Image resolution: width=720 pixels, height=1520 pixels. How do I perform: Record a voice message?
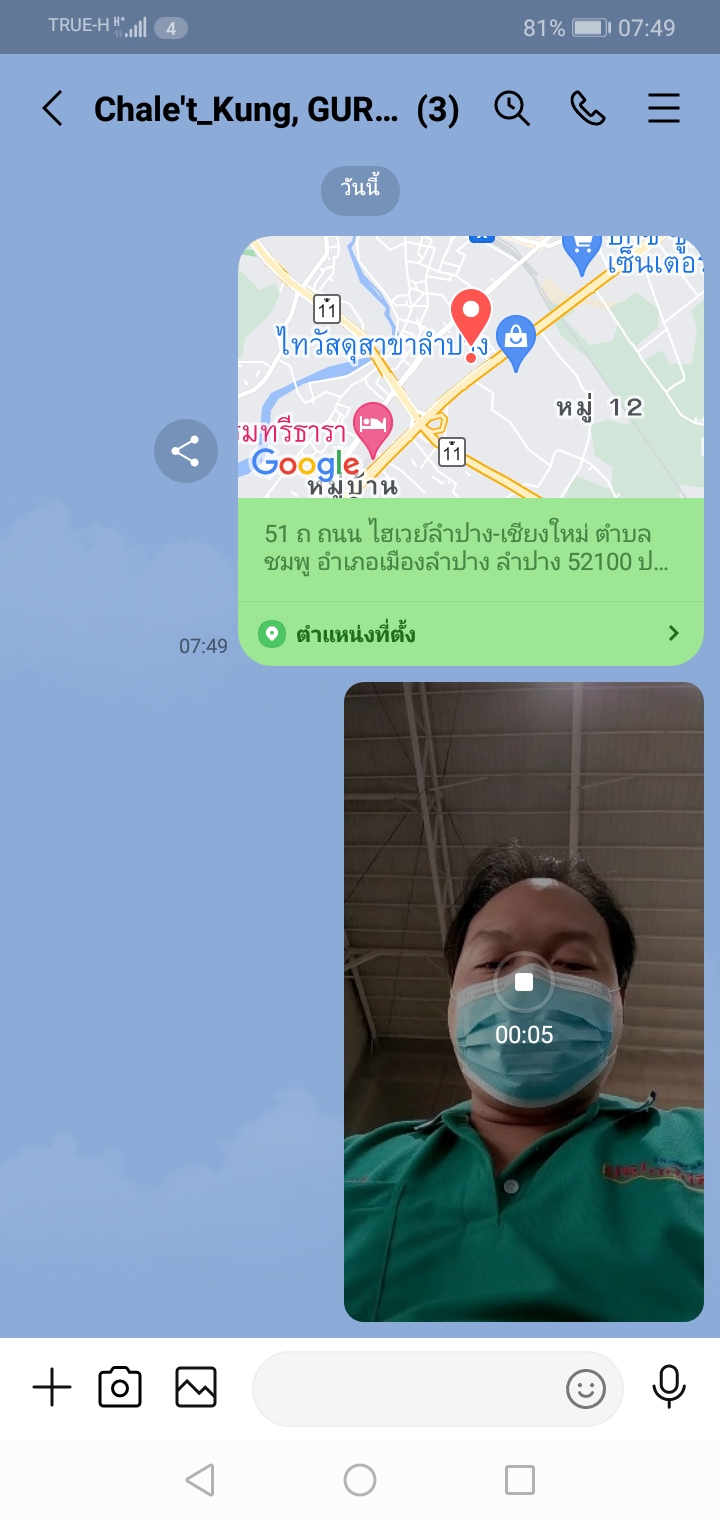(x=668, y=1386)
